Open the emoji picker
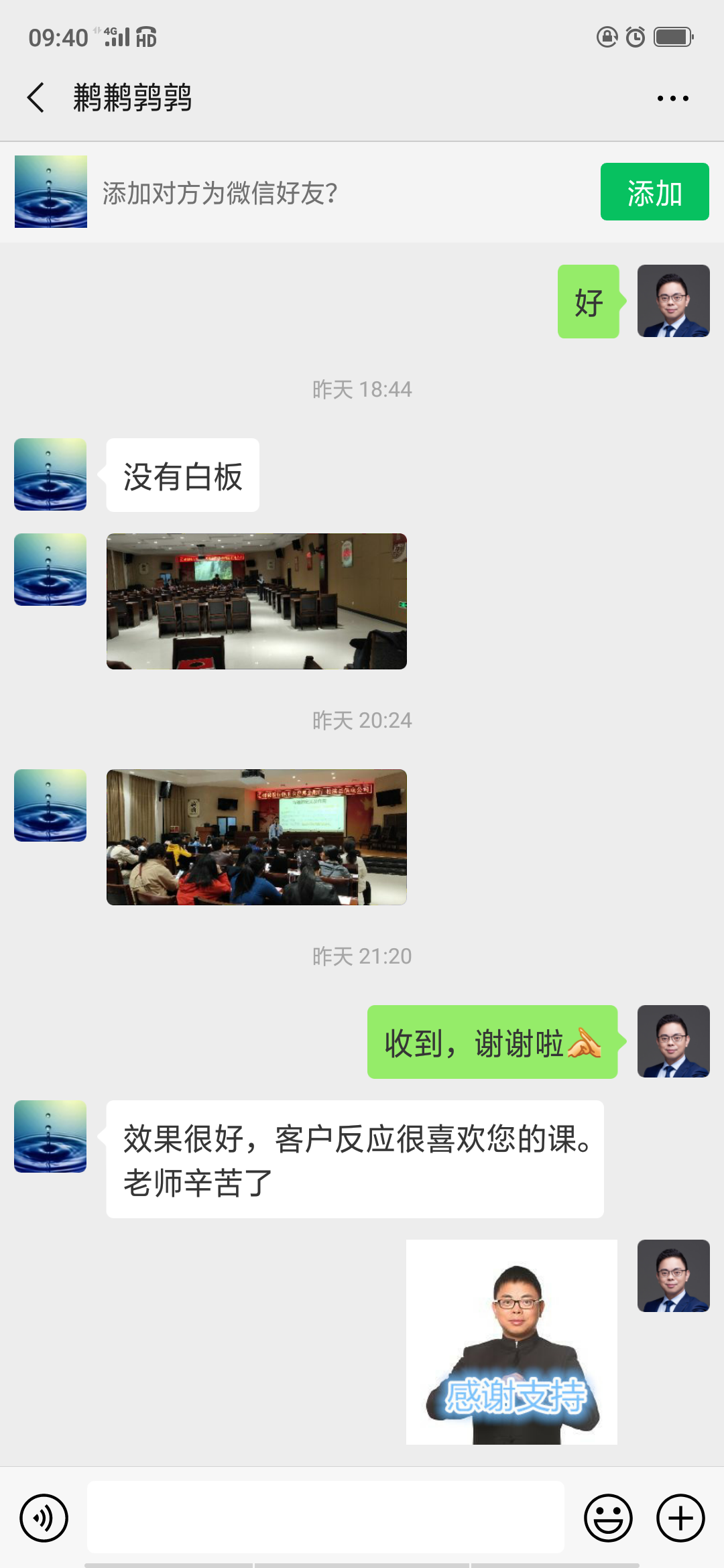The width and height of the screenshot is (724, 1568). tap(608, 1518)
